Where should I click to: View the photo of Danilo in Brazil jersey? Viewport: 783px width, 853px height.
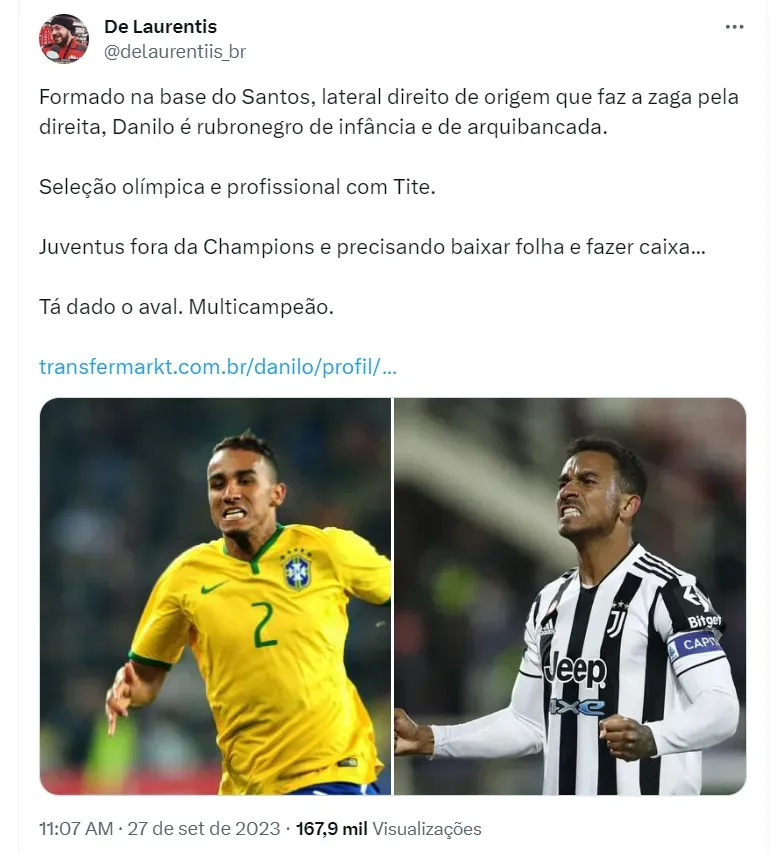point(215,596)
